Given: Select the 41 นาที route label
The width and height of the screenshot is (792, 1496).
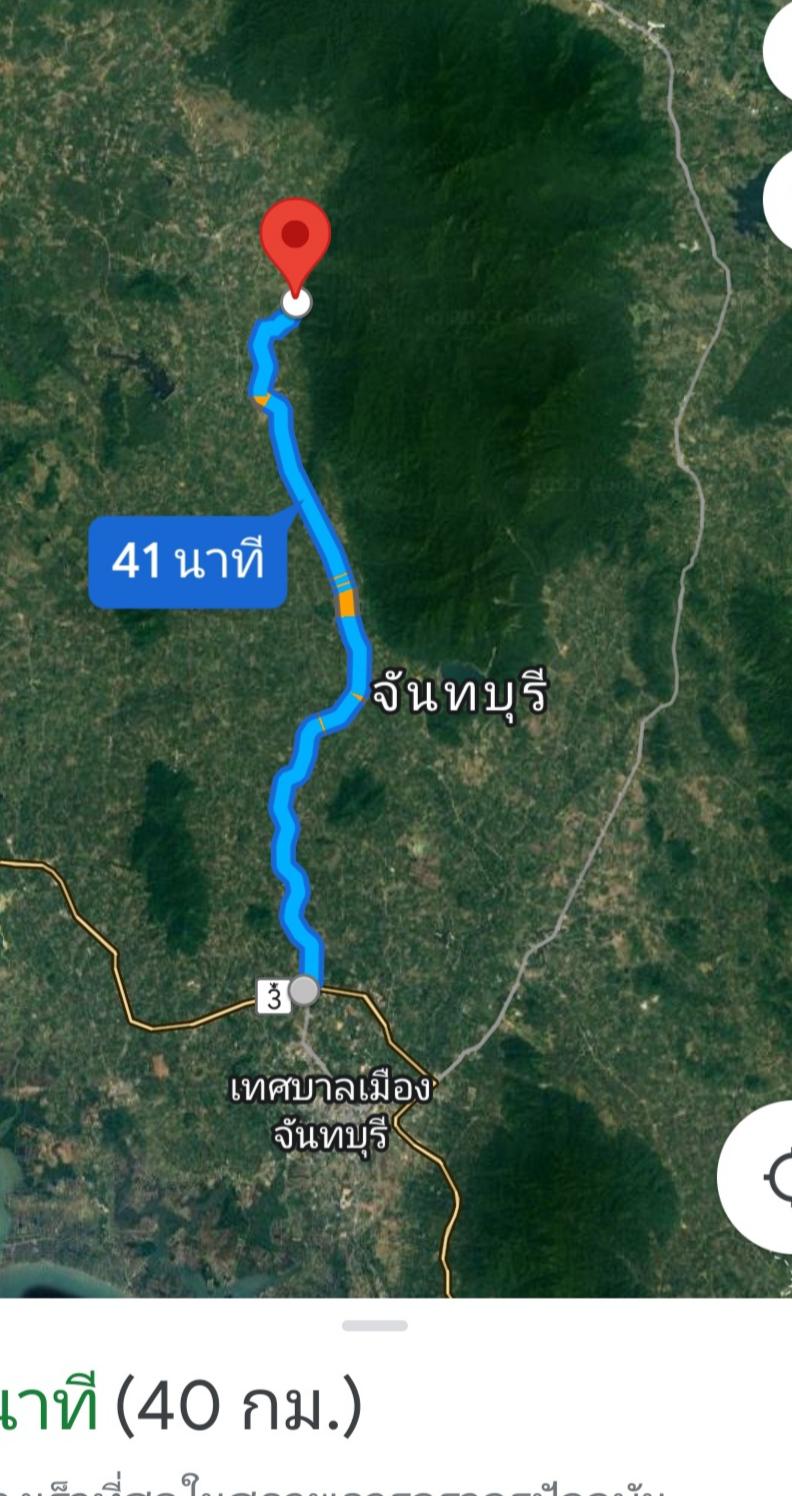Looking at the screenshot, I should 188,562.
